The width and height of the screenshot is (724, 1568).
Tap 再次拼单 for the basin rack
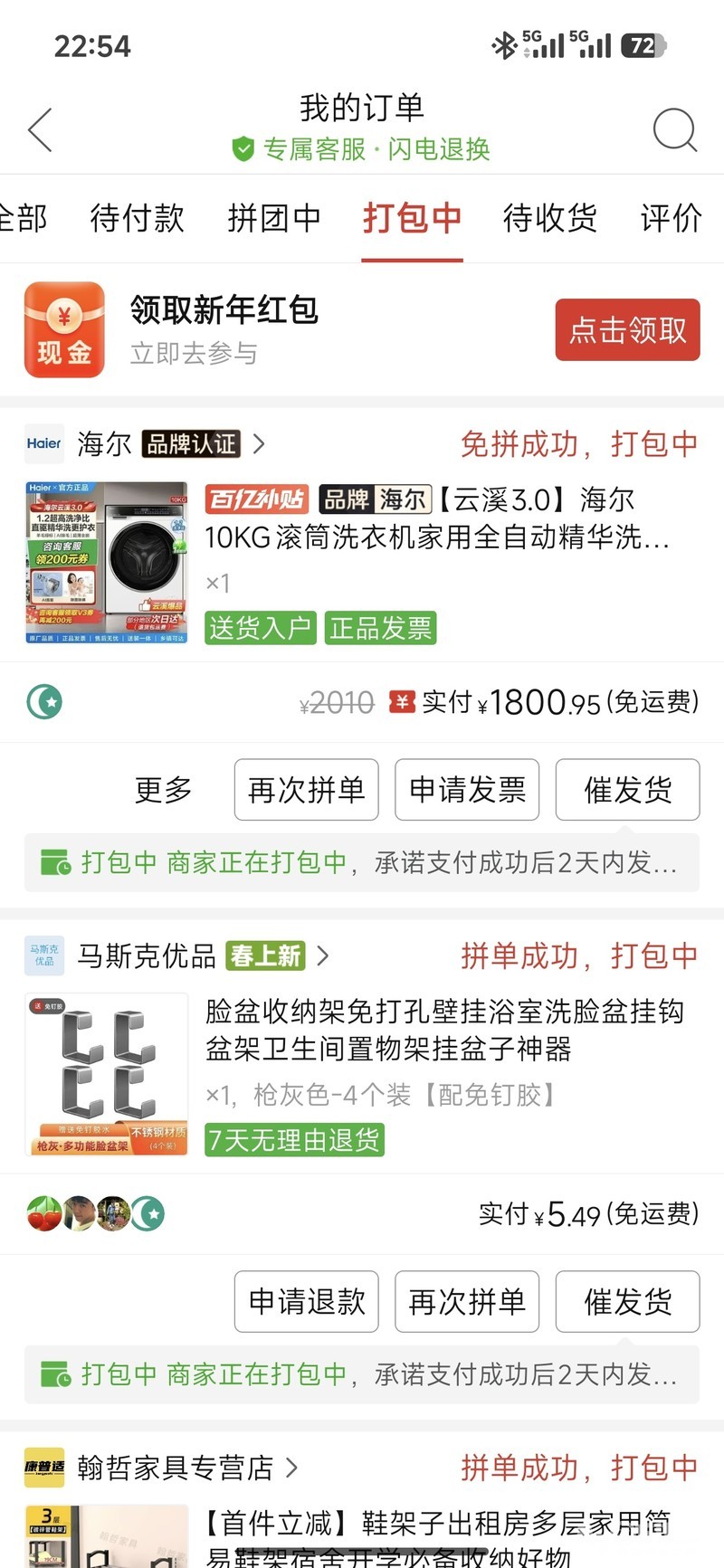tap(467, 1302)
